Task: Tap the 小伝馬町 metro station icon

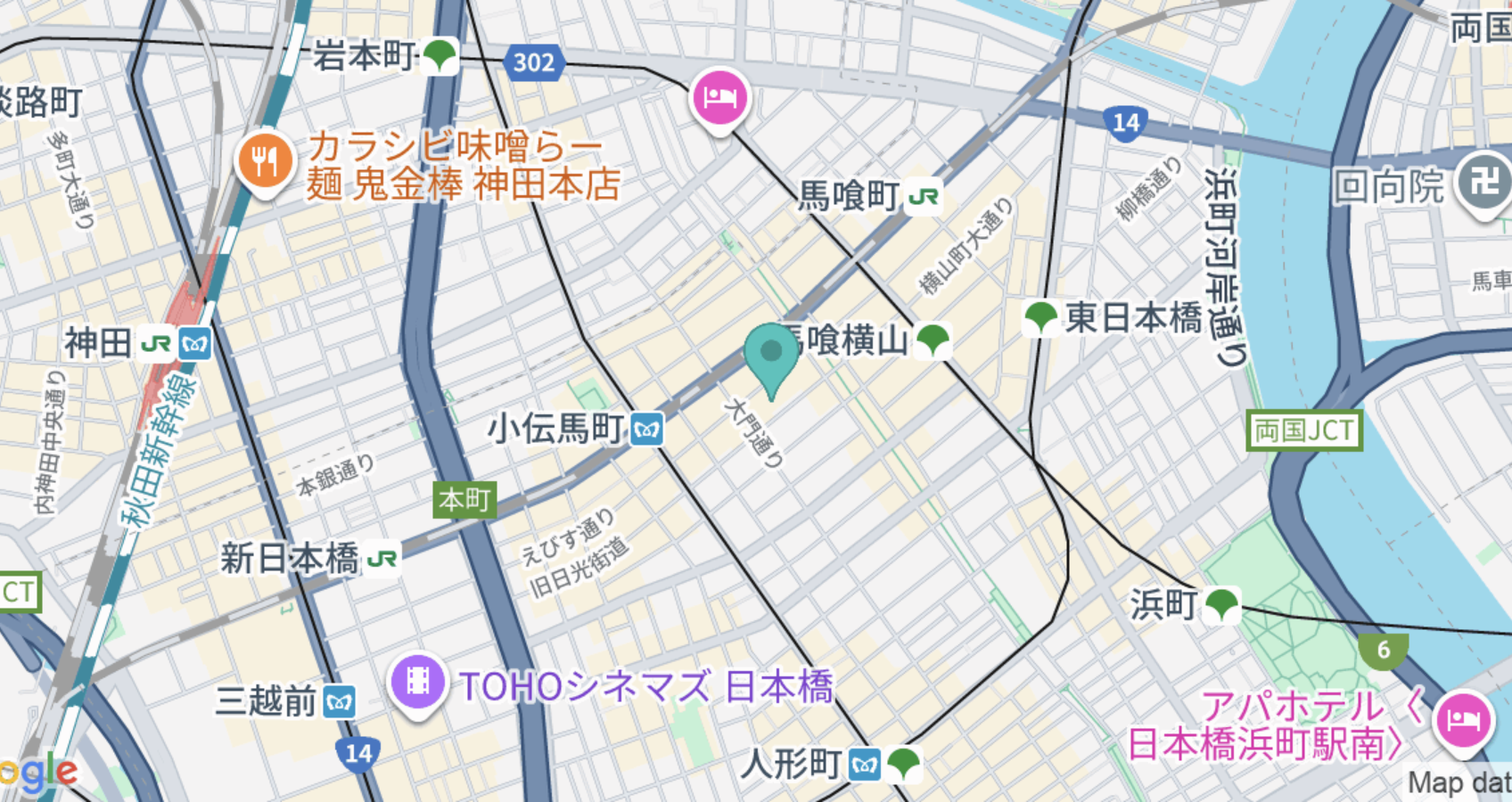Action: [x=647, y=430]
